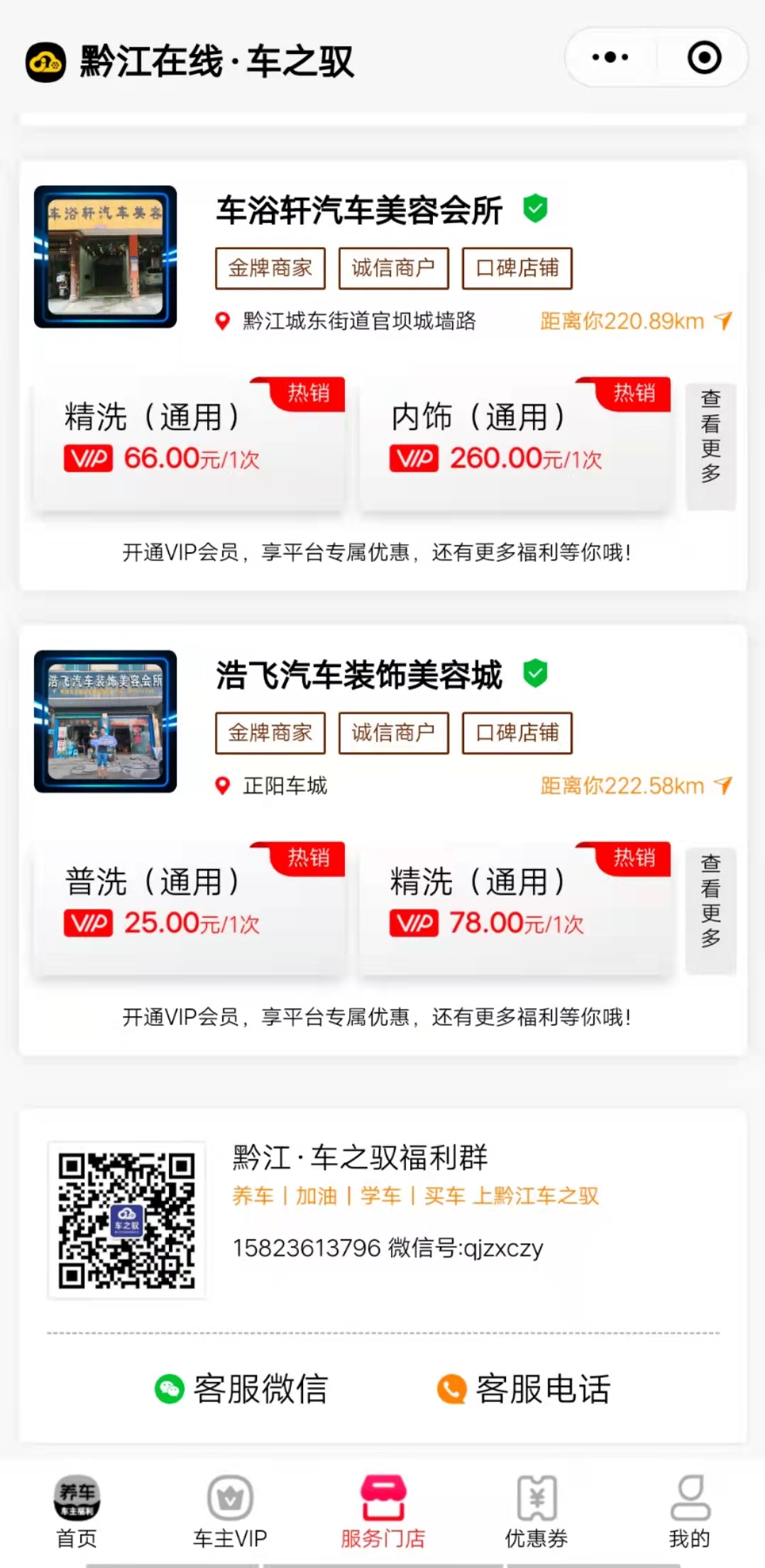765x1568 pixels.
Task: Select the 精洗（通用）66.00元 service
Action: tap(188, 443)
